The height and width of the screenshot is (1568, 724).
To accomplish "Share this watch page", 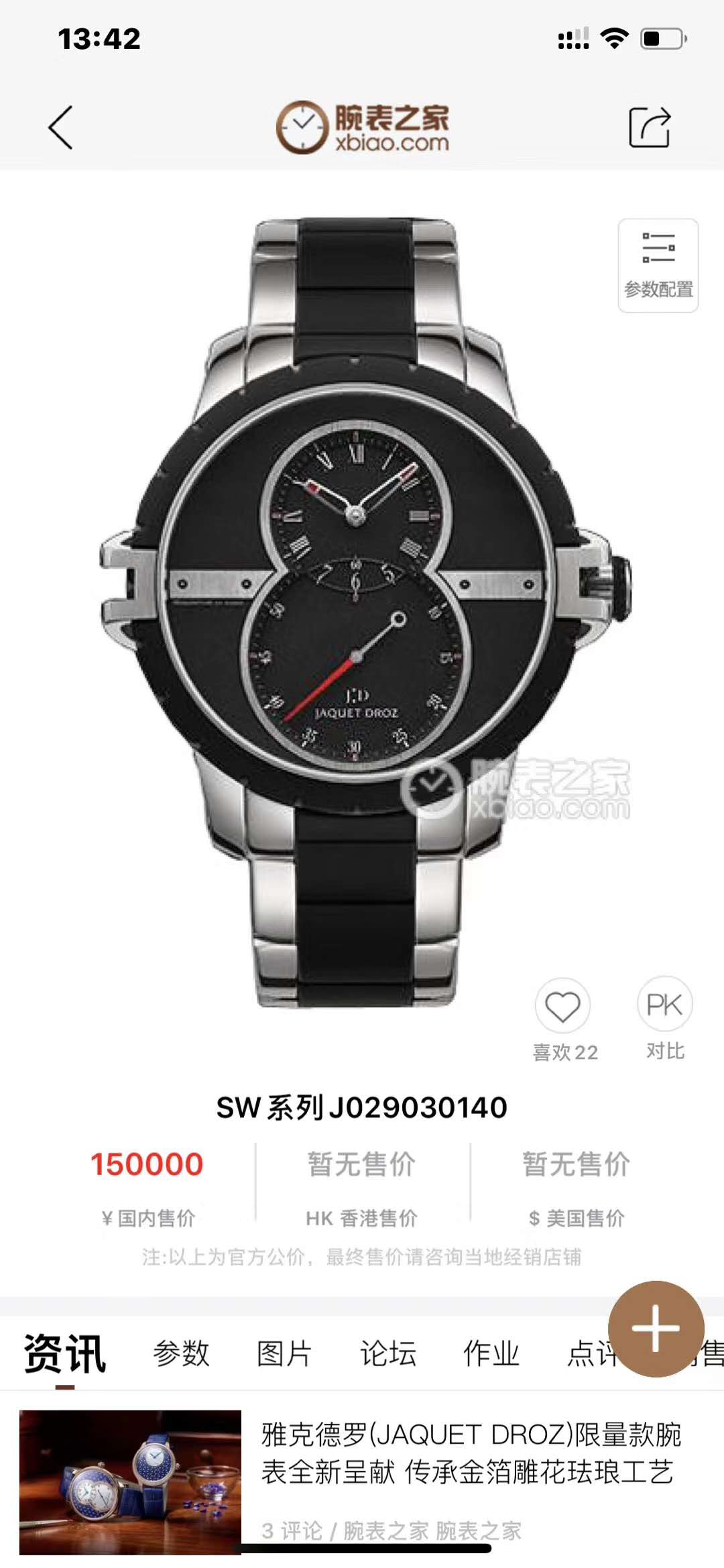I will click(x=649, y=127).
